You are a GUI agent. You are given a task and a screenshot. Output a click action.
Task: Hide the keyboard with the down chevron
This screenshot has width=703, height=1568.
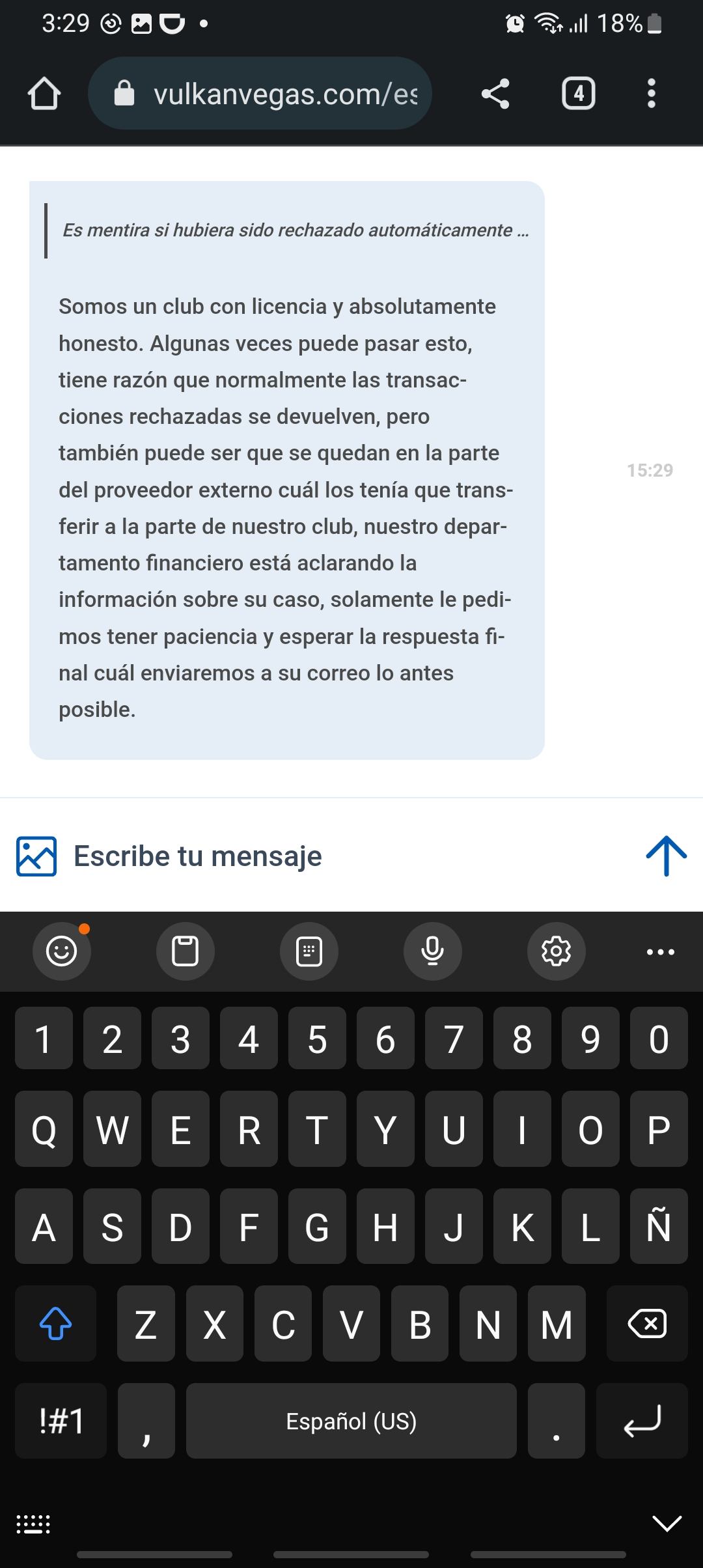tap(667, 1523)
